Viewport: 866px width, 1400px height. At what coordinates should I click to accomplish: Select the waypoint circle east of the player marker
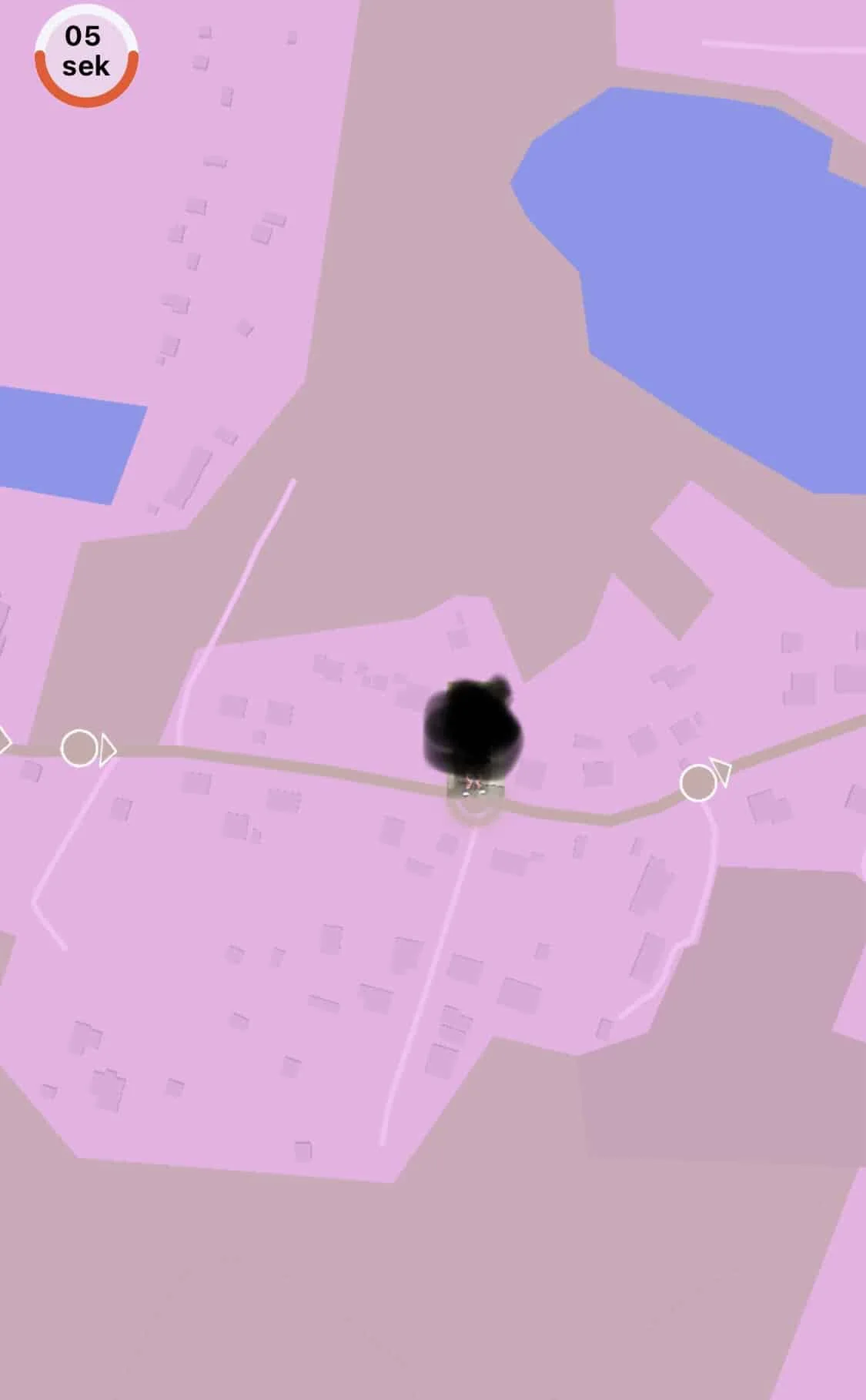[698, 782]
